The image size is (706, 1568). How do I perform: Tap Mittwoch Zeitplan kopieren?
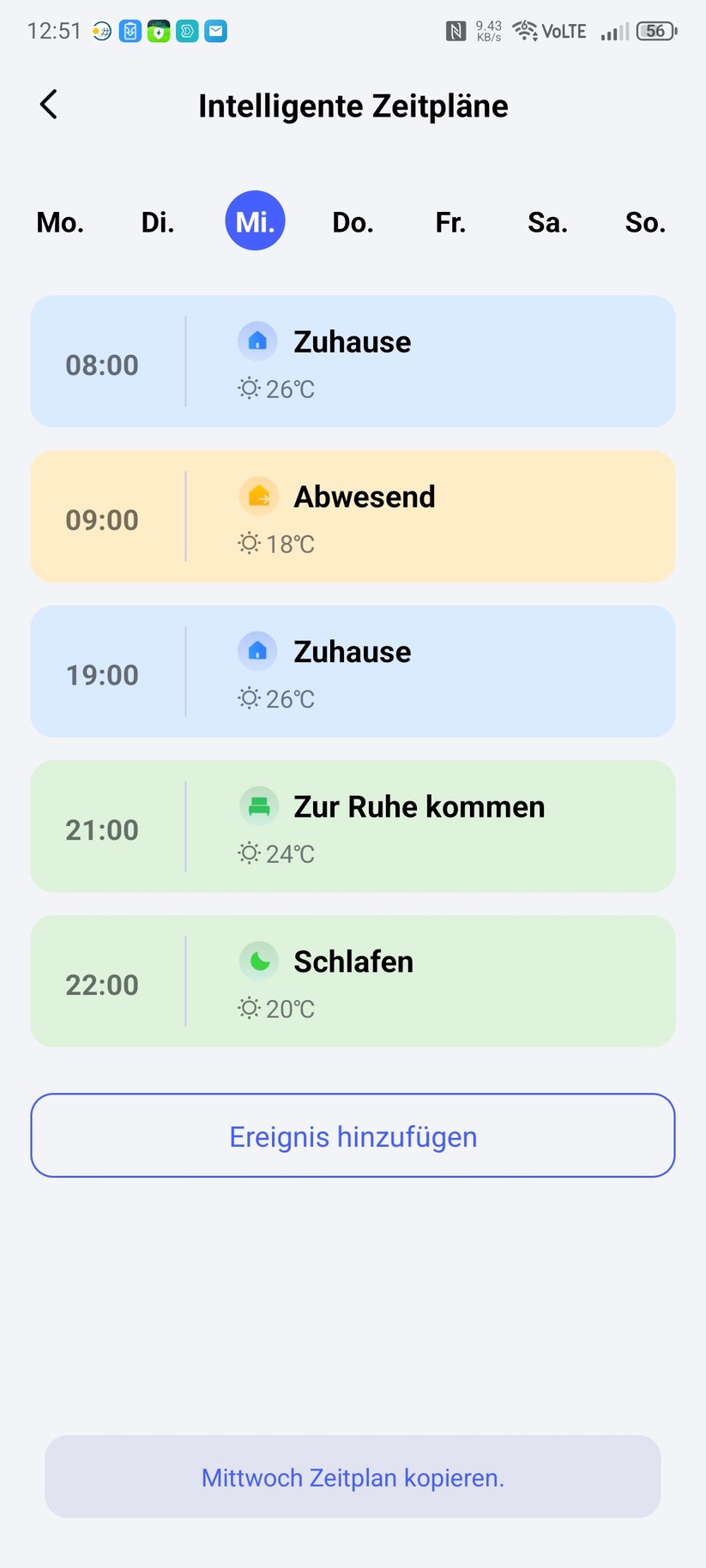click(353, 1477)
